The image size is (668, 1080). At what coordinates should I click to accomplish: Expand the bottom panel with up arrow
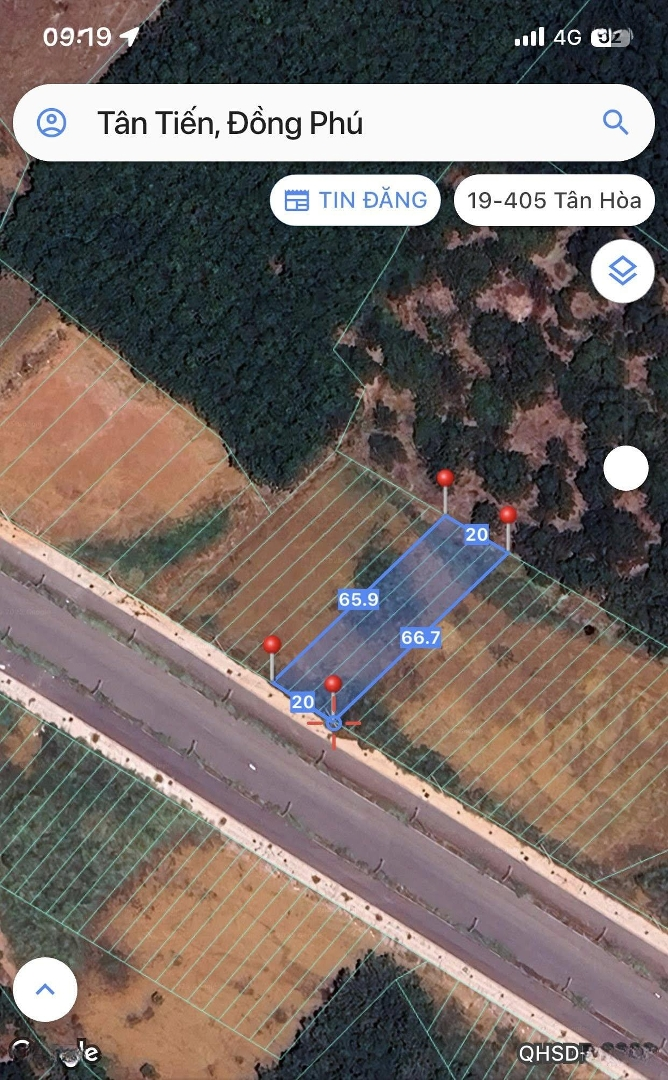pyautogui.click(x=45, y=989)
